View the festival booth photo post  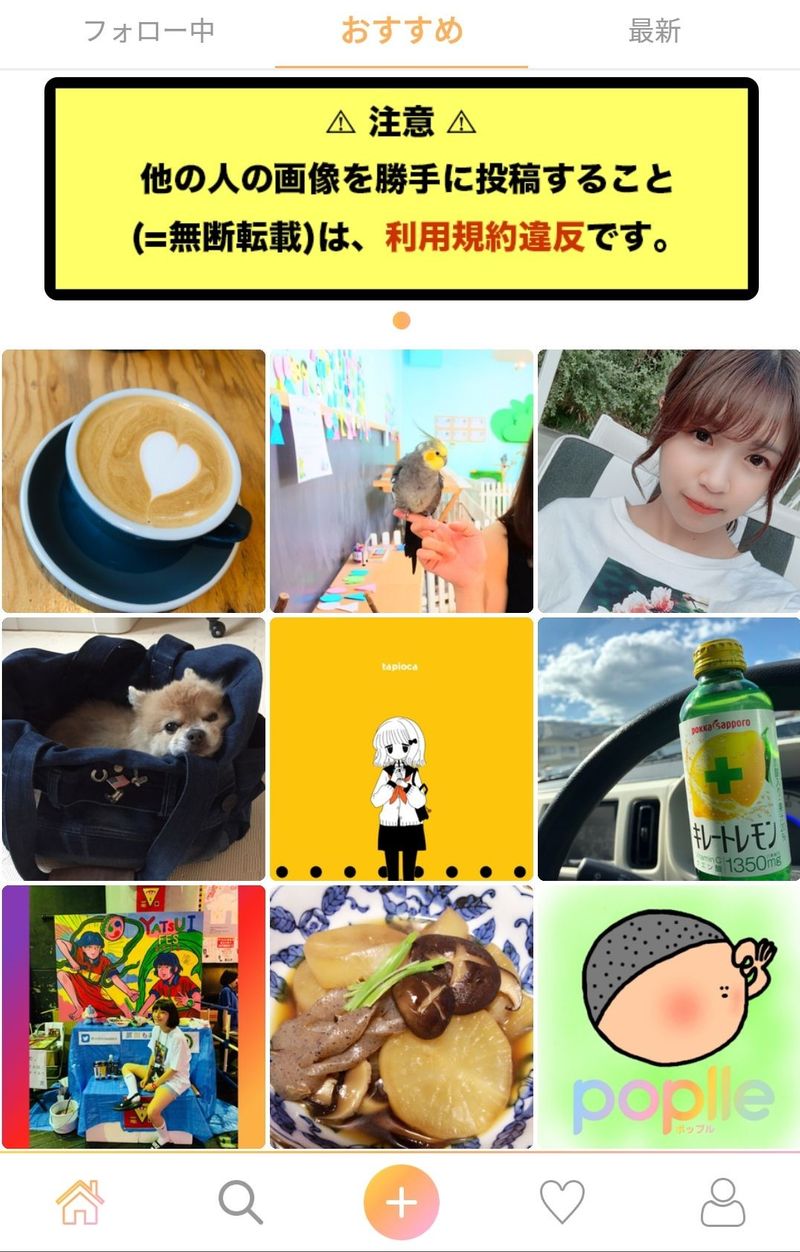[134, 1017]
